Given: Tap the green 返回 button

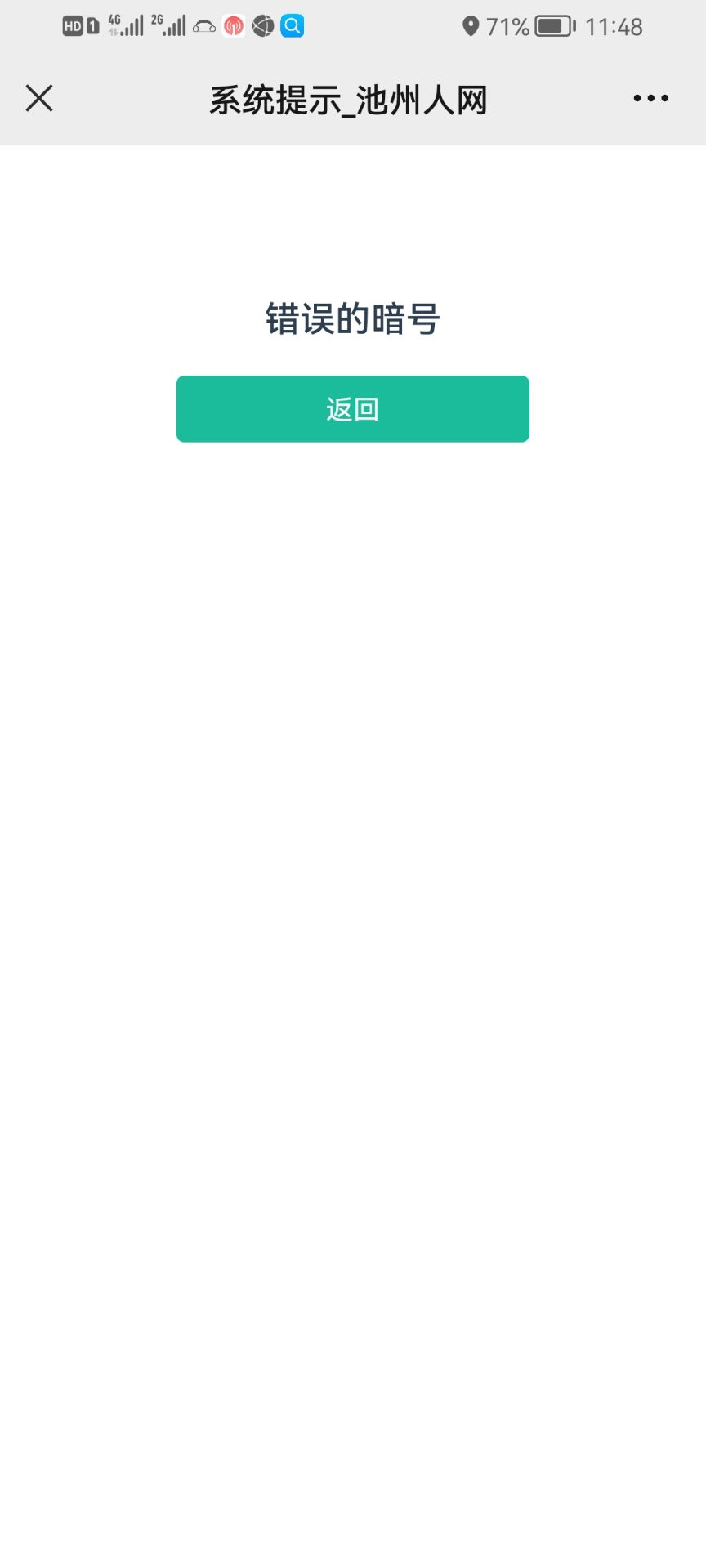Looking at the screenshot, I should coord(352,409).
